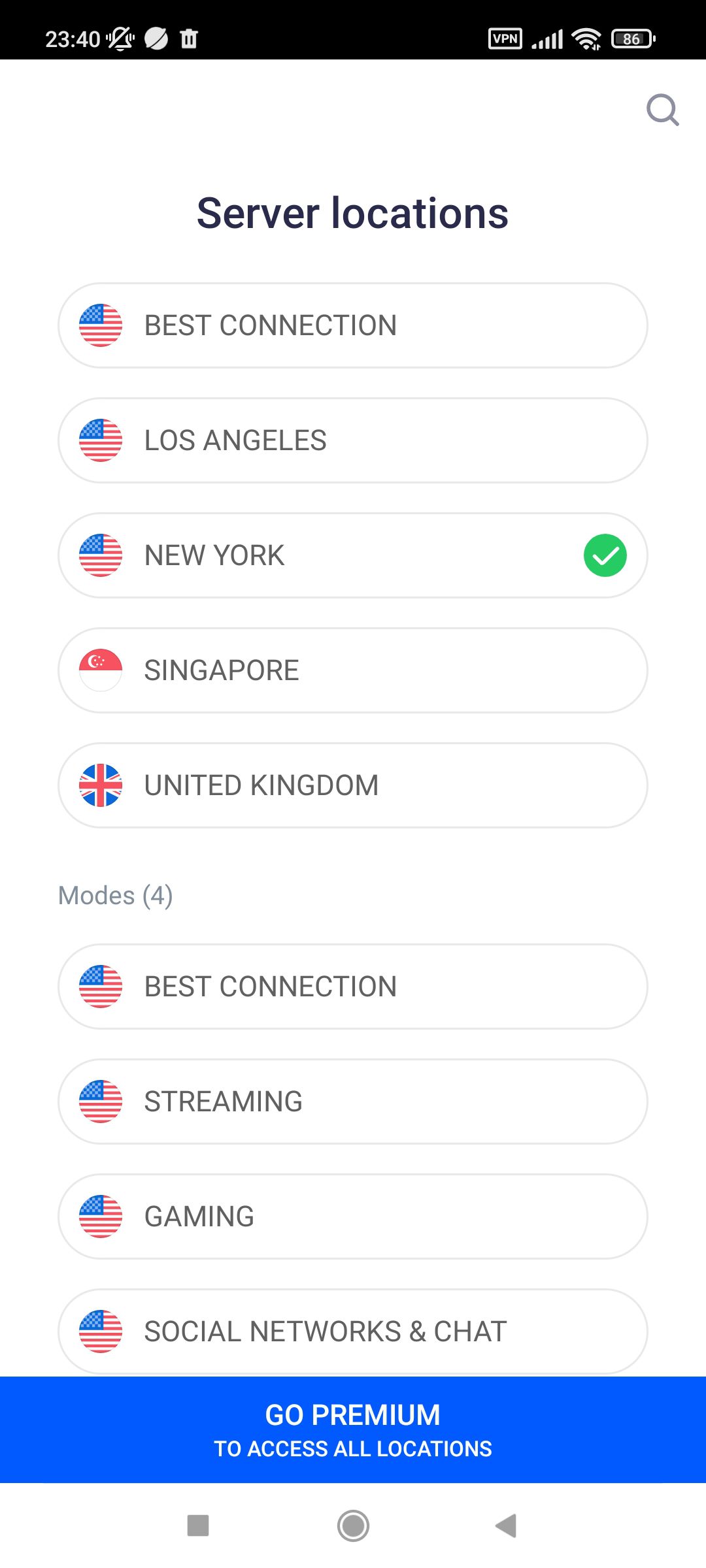Image resolution: width=706 pixels, height=1568 pixels.
Task: Switch to Gaming mode
Action: [353, 1217]
